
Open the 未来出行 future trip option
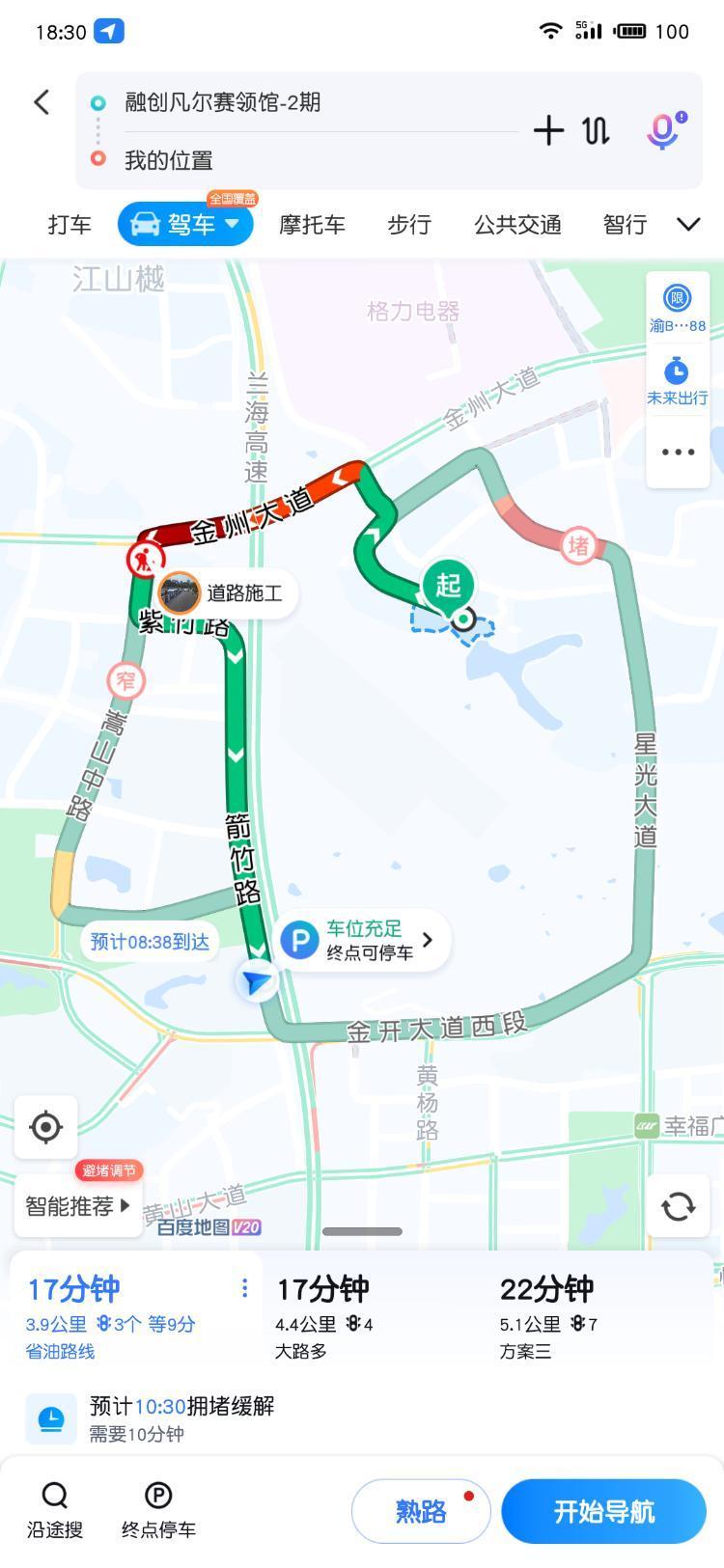click(x=677, y=381)
